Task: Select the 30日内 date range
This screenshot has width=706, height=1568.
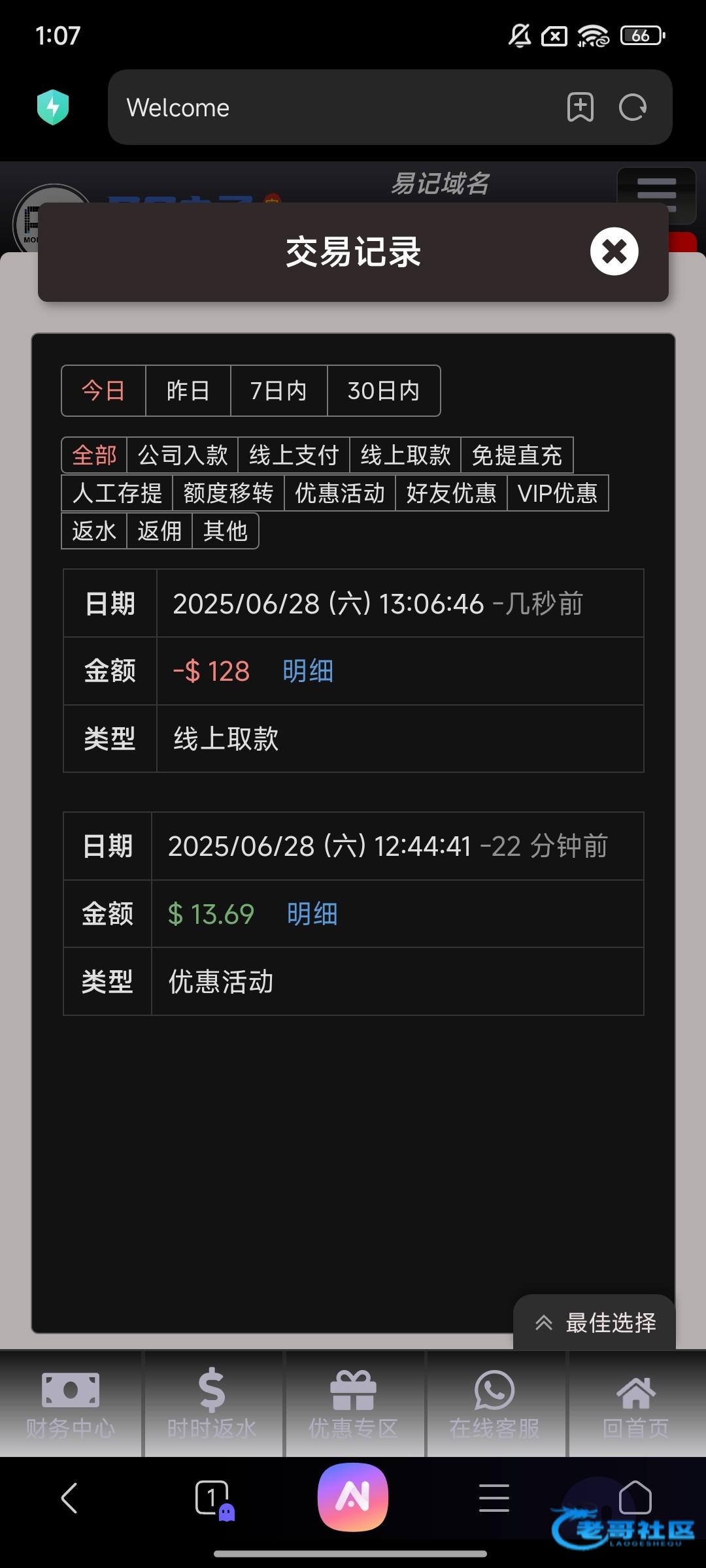Action: [x=384, y=391]
